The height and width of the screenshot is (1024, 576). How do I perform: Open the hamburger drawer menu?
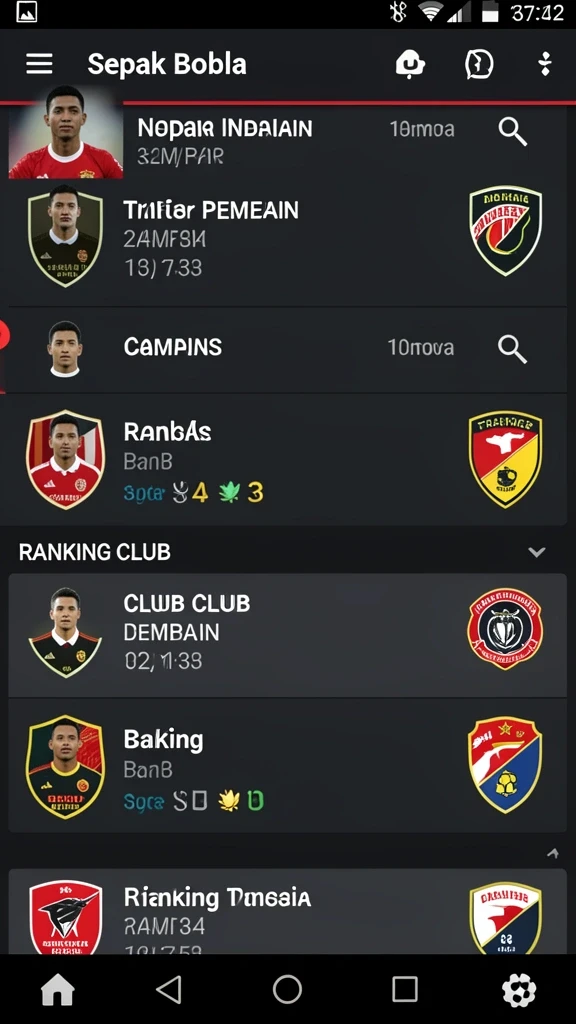tap(39, 64)
